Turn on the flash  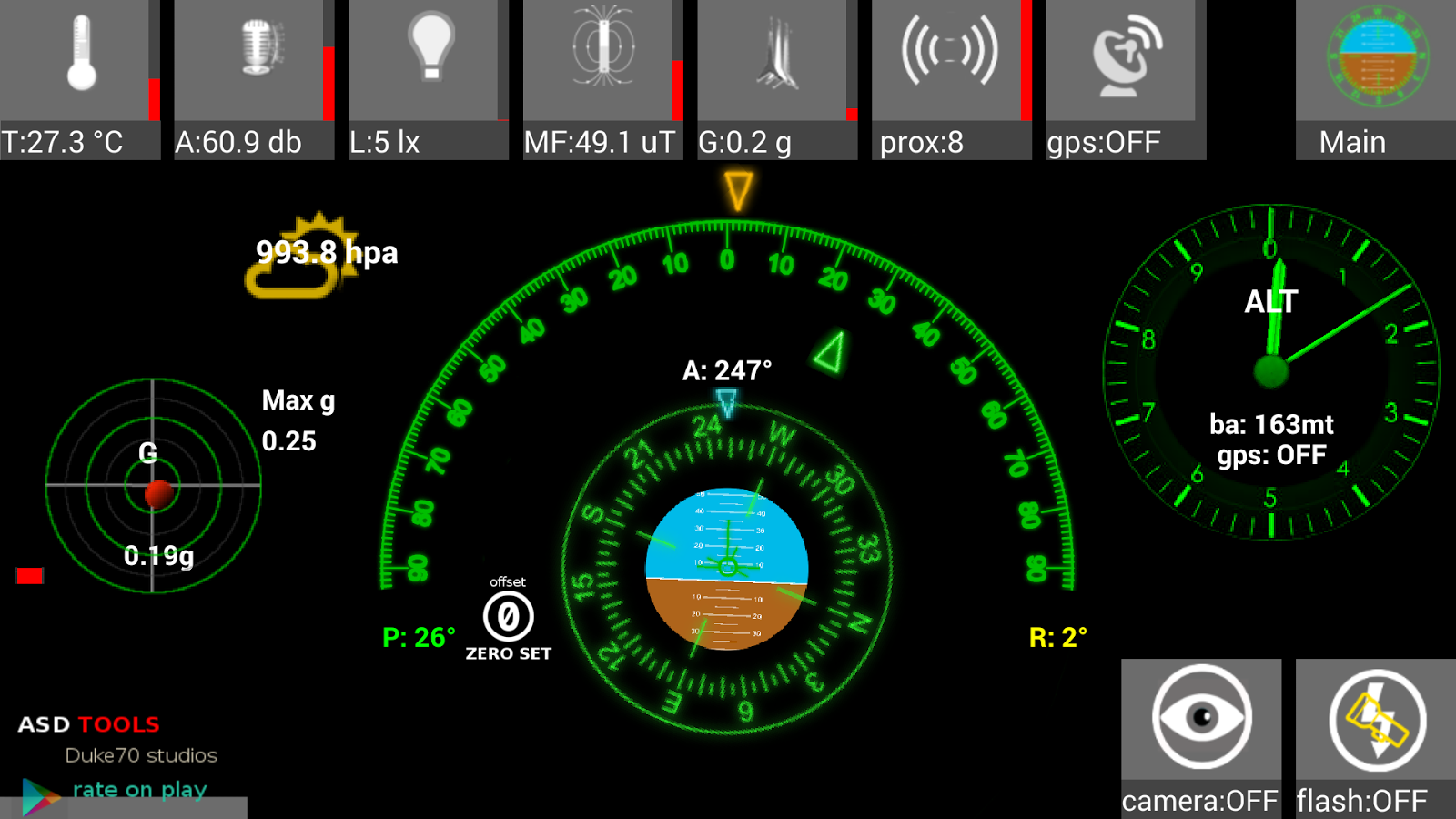click(1375, 735)
